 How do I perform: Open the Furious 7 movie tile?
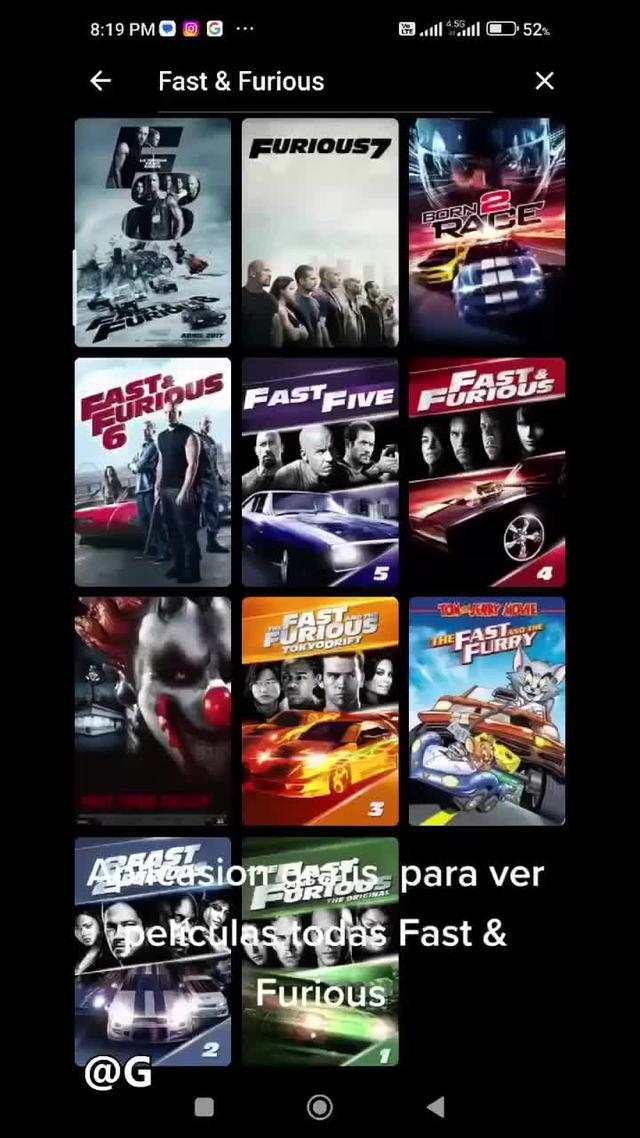tap(320, 232)
